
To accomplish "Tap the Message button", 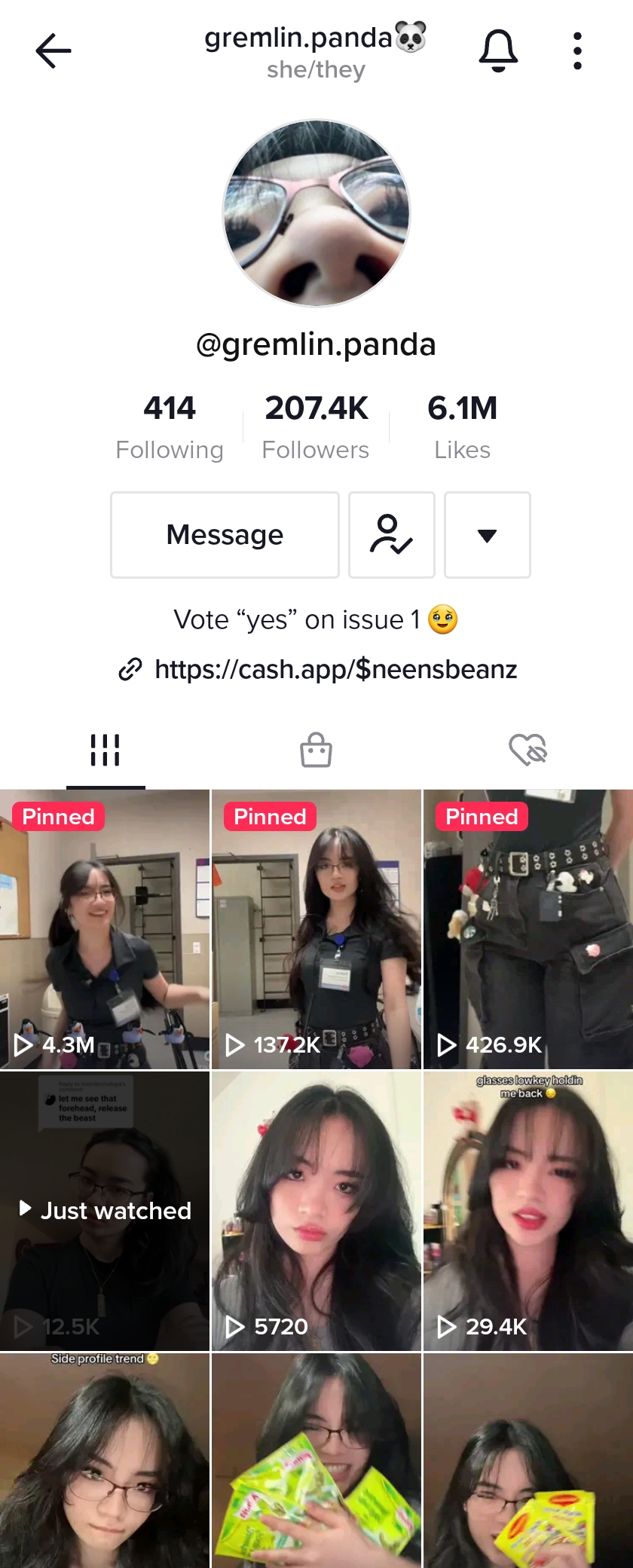I will click(225, 535).
